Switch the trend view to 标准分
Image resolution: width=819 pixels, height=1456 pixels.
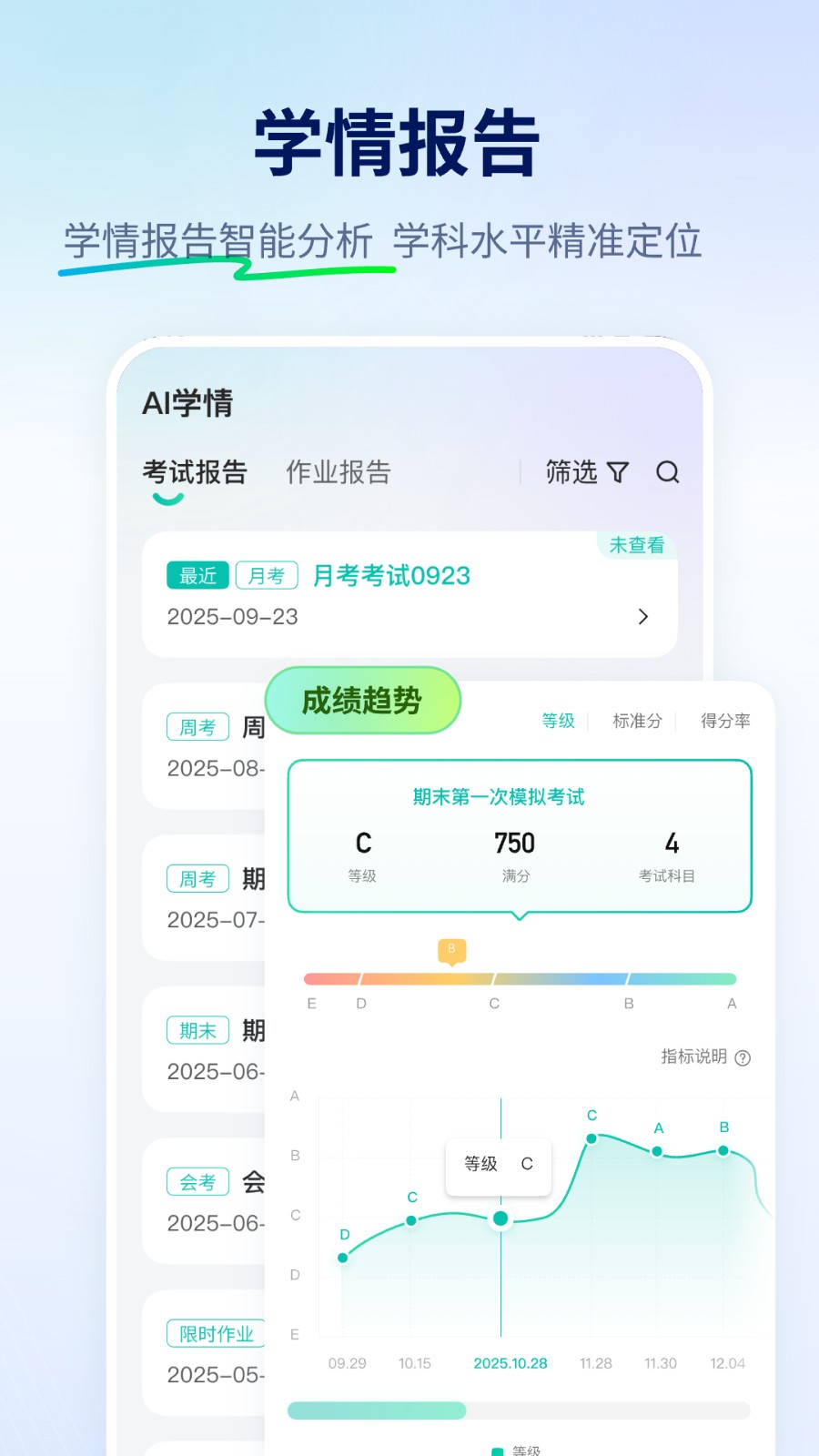[x=637, y=721]
